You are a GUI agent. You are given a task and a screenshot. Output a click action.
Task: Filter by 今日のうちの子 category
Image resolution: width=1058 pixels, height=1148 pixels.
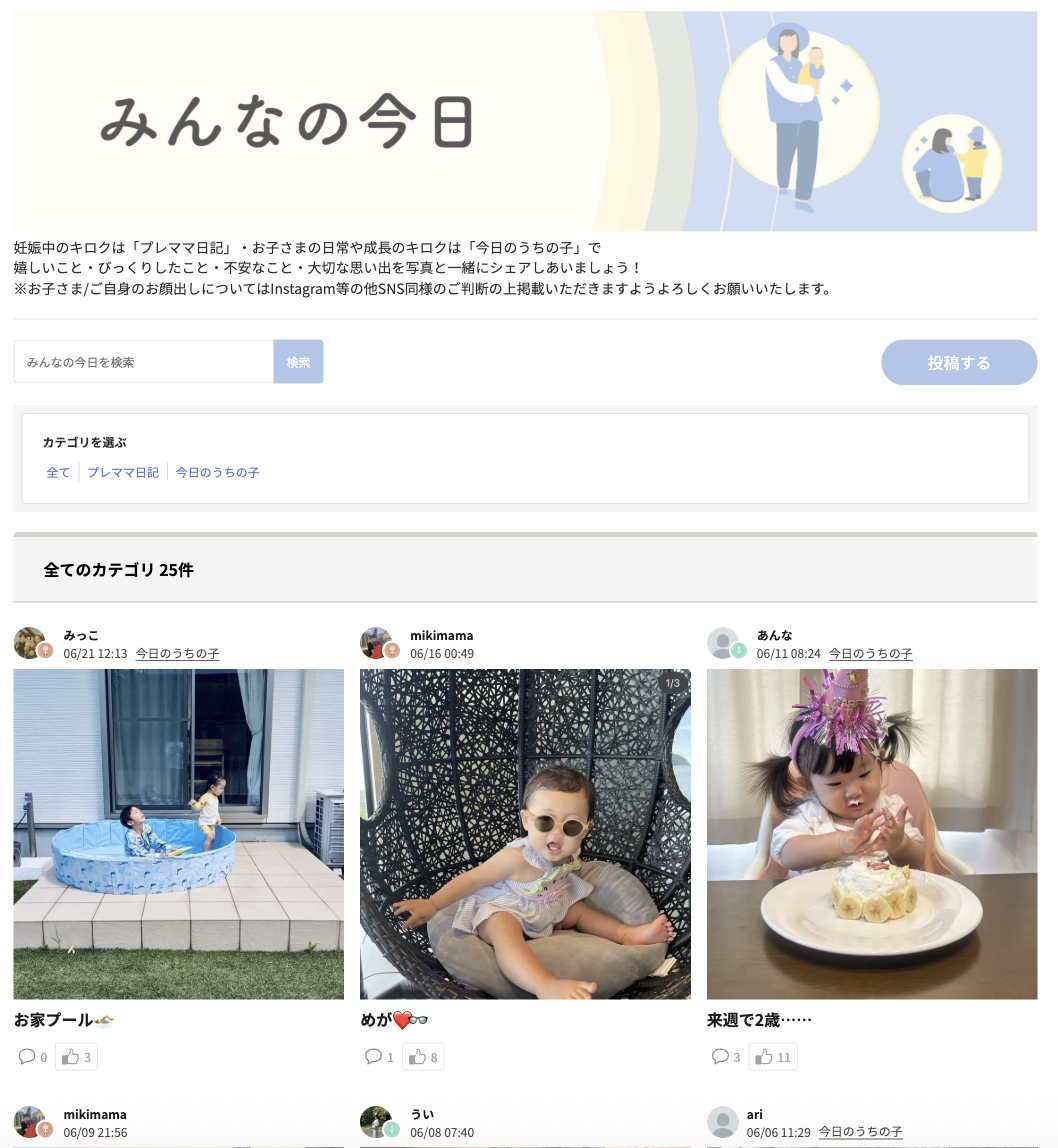(x=217, y=472)
